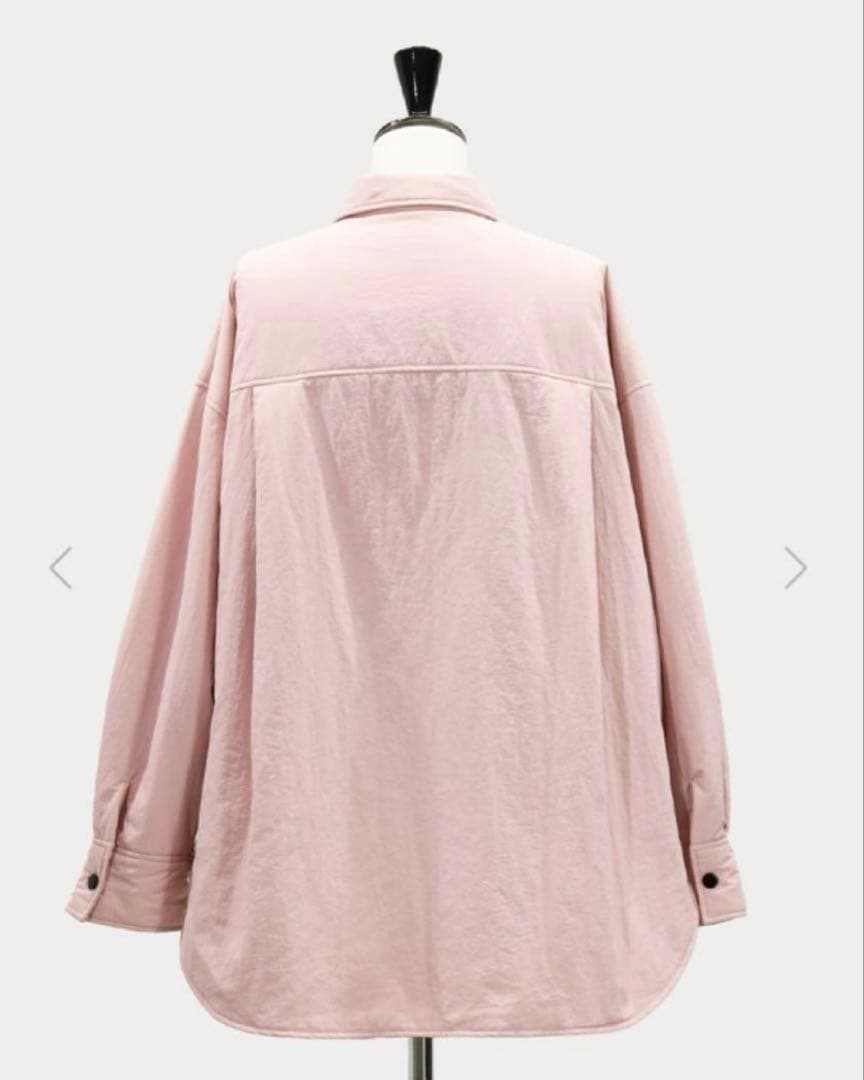Show the previous product photo

(x=61, y=567)
